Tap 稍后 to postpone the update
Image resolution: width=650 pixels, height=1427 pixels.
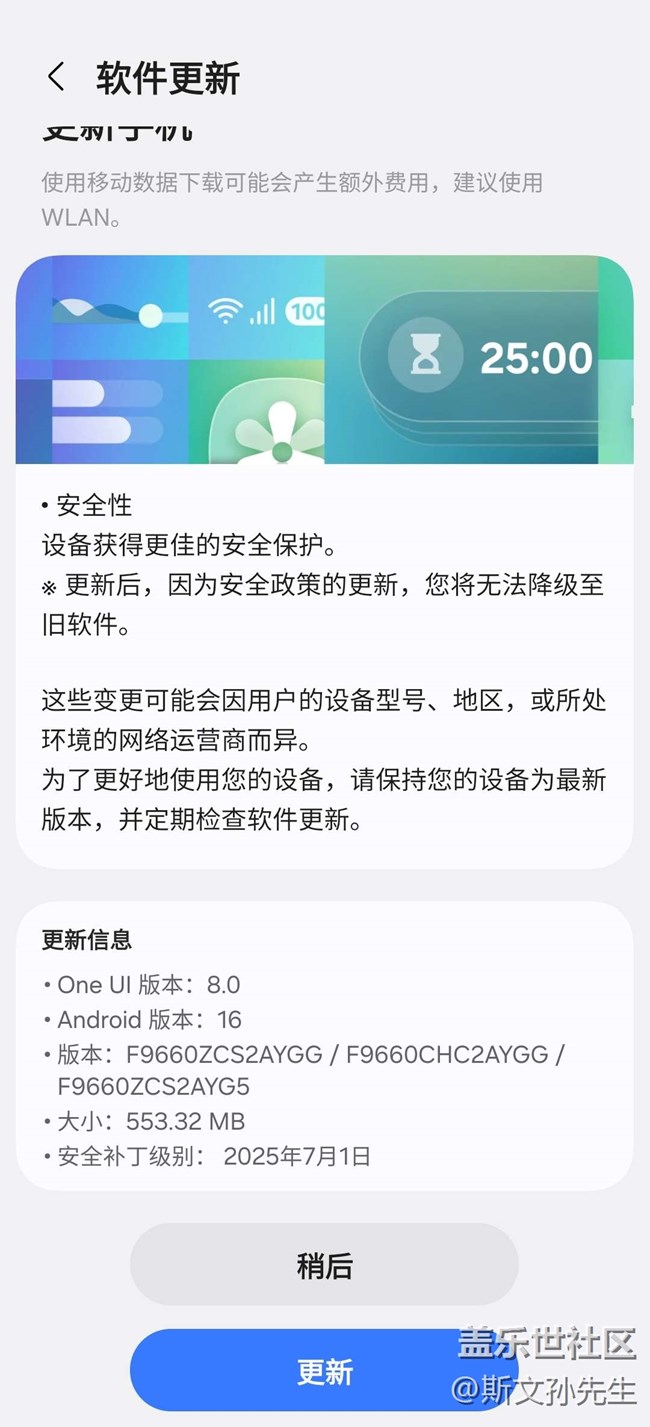click(x=324, y=1265)
